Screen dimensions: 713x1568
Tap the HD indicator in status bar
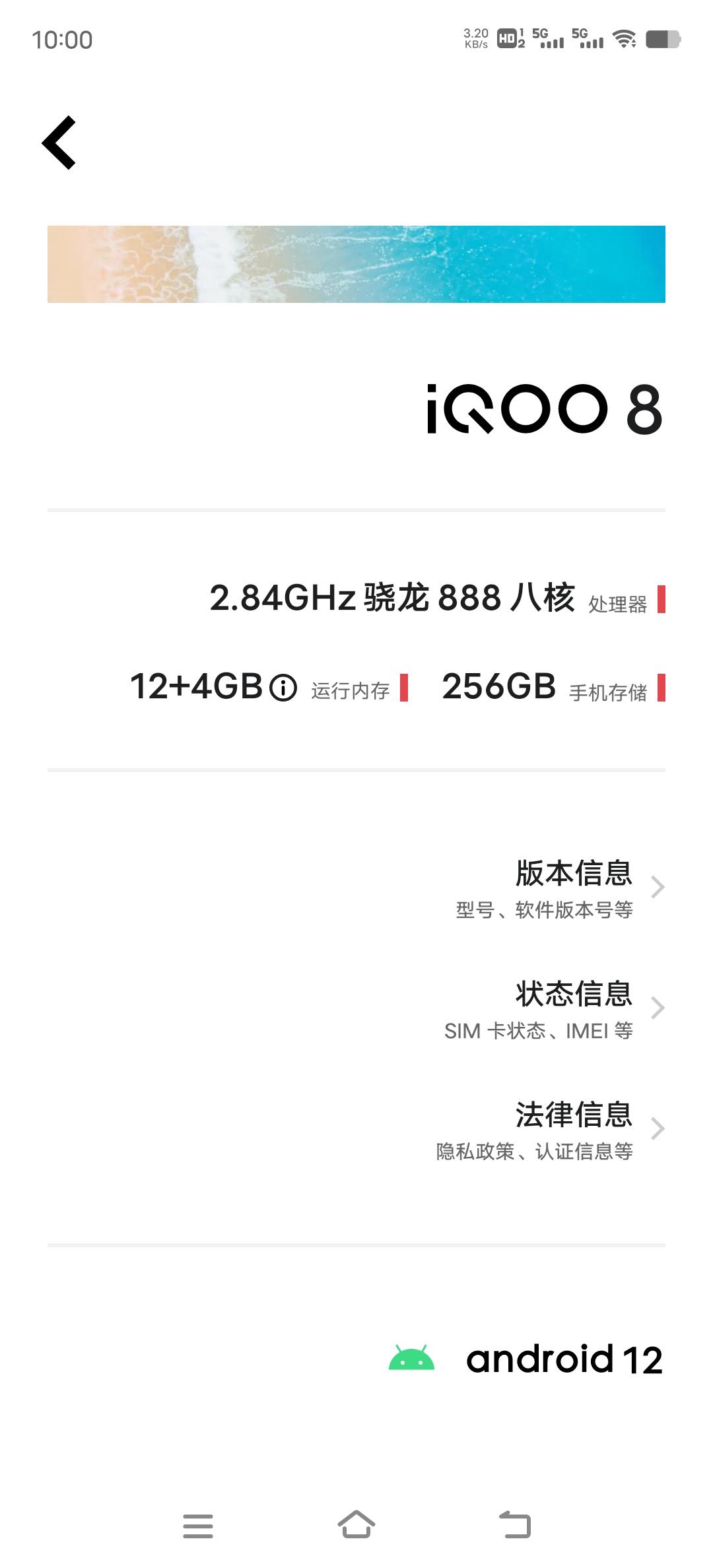506,40
